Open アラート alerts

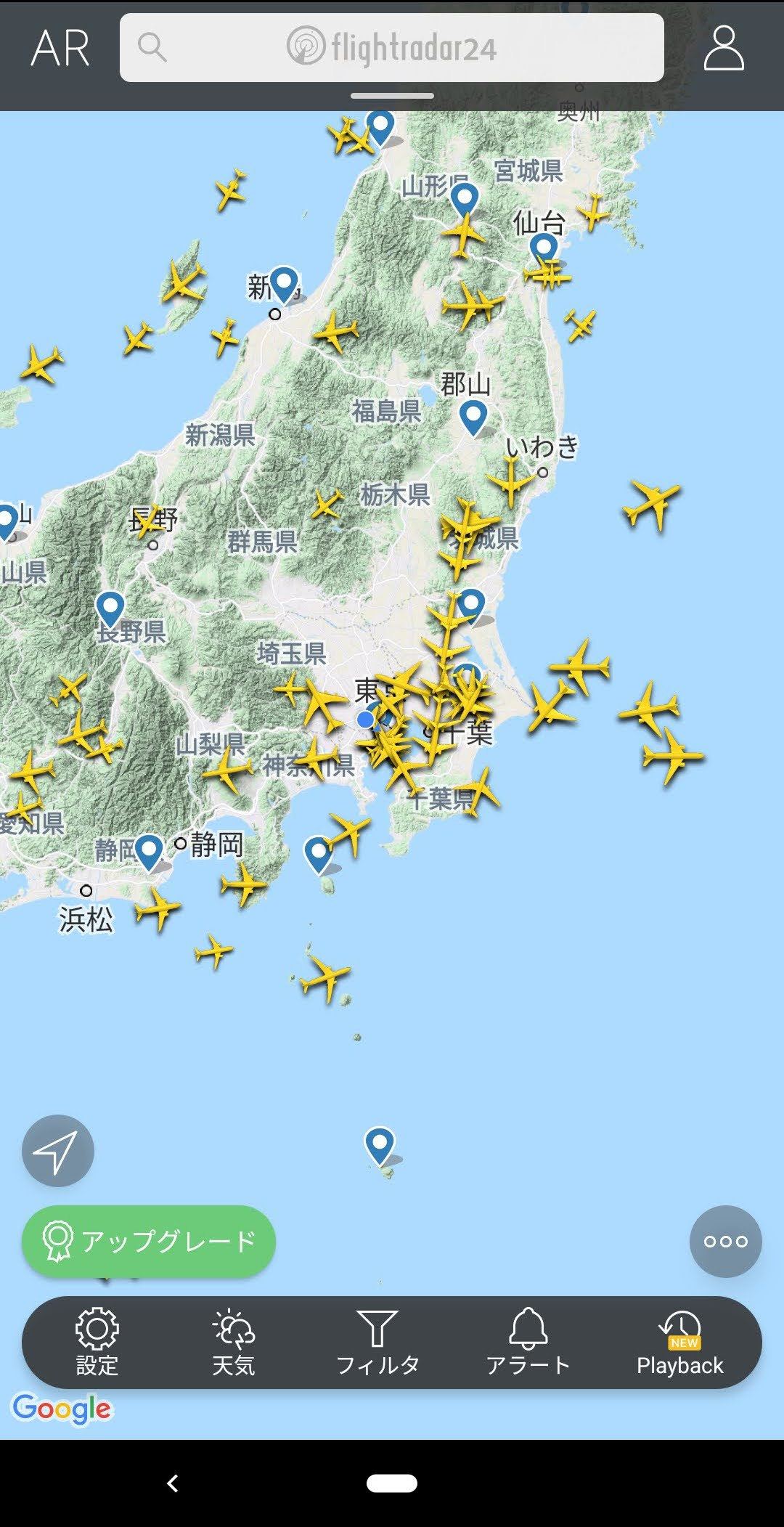(x=528, y=1342)
